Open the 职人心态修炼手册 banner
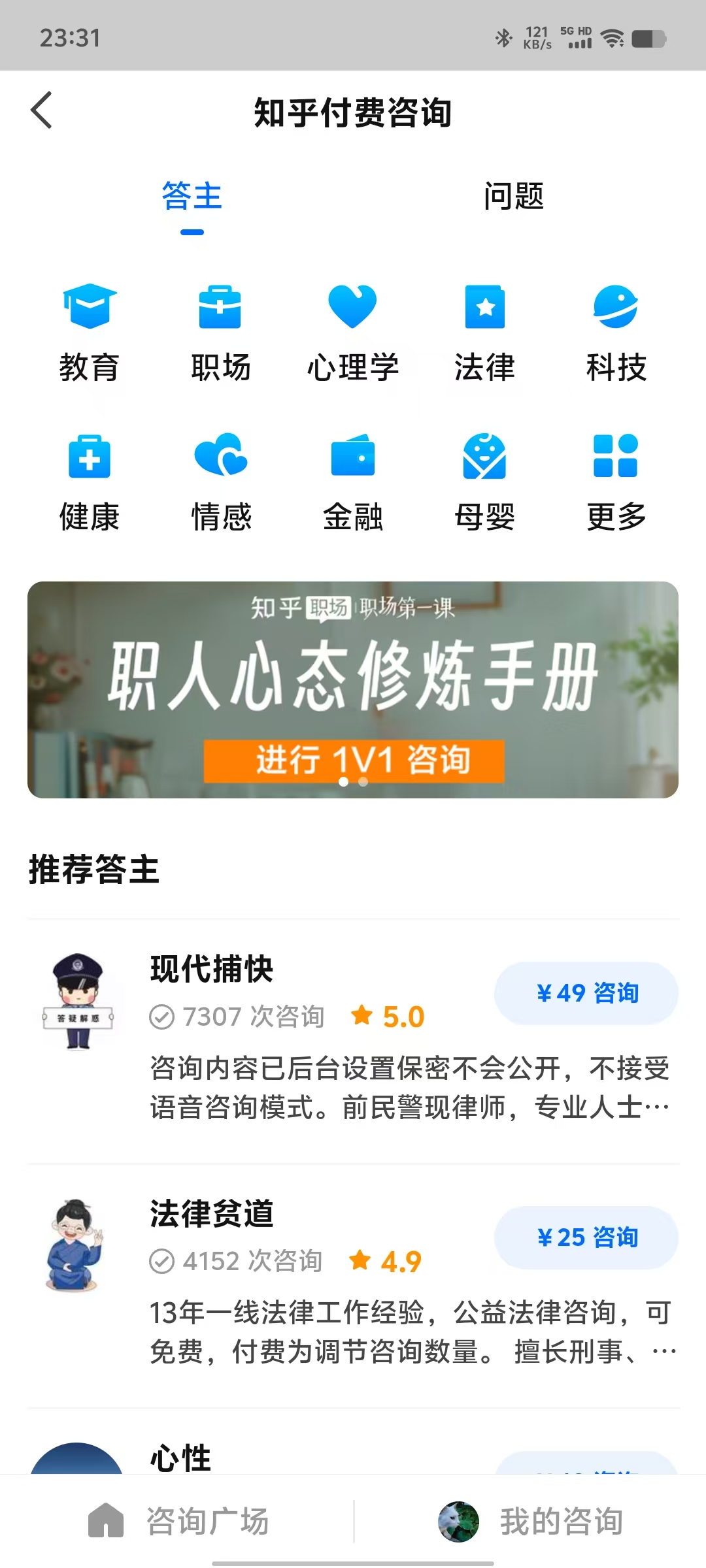The width and height of the screenshot is (706, 1568). coord(352,689)
